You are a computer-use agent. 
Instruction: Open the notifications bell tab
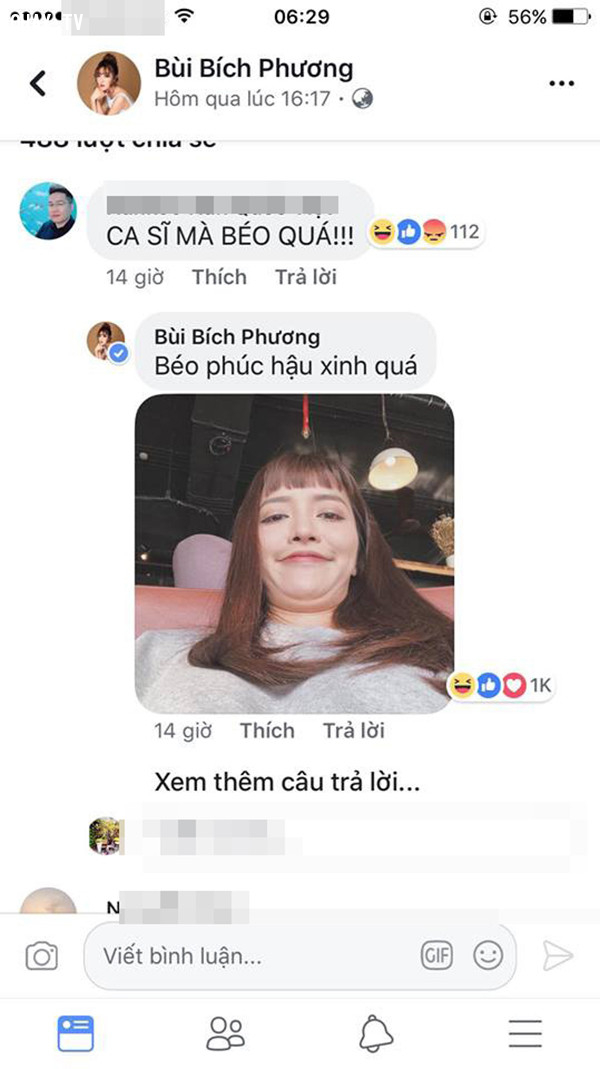pos(375,1033)
